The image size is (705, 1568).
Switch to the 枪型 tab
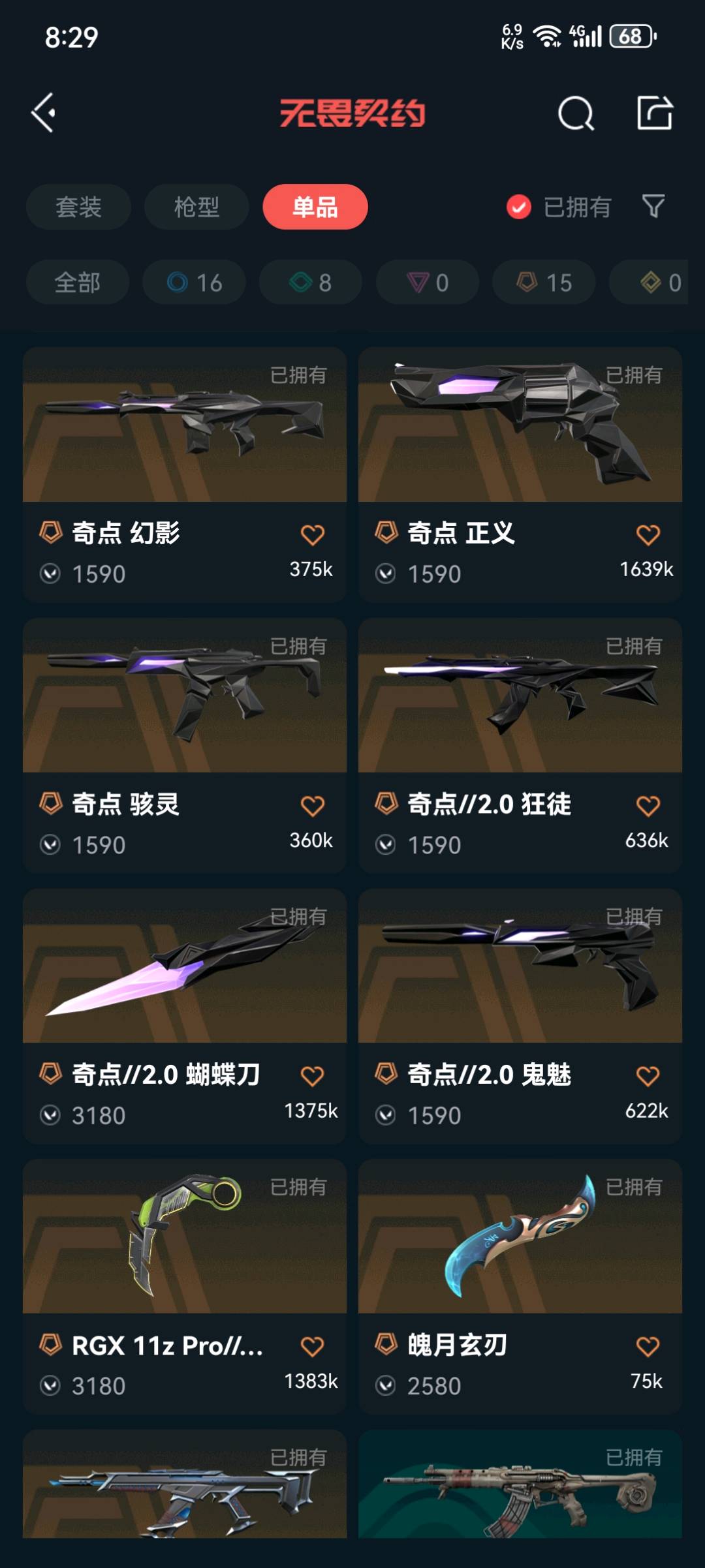pyautogui.click(x=196, y=207)
